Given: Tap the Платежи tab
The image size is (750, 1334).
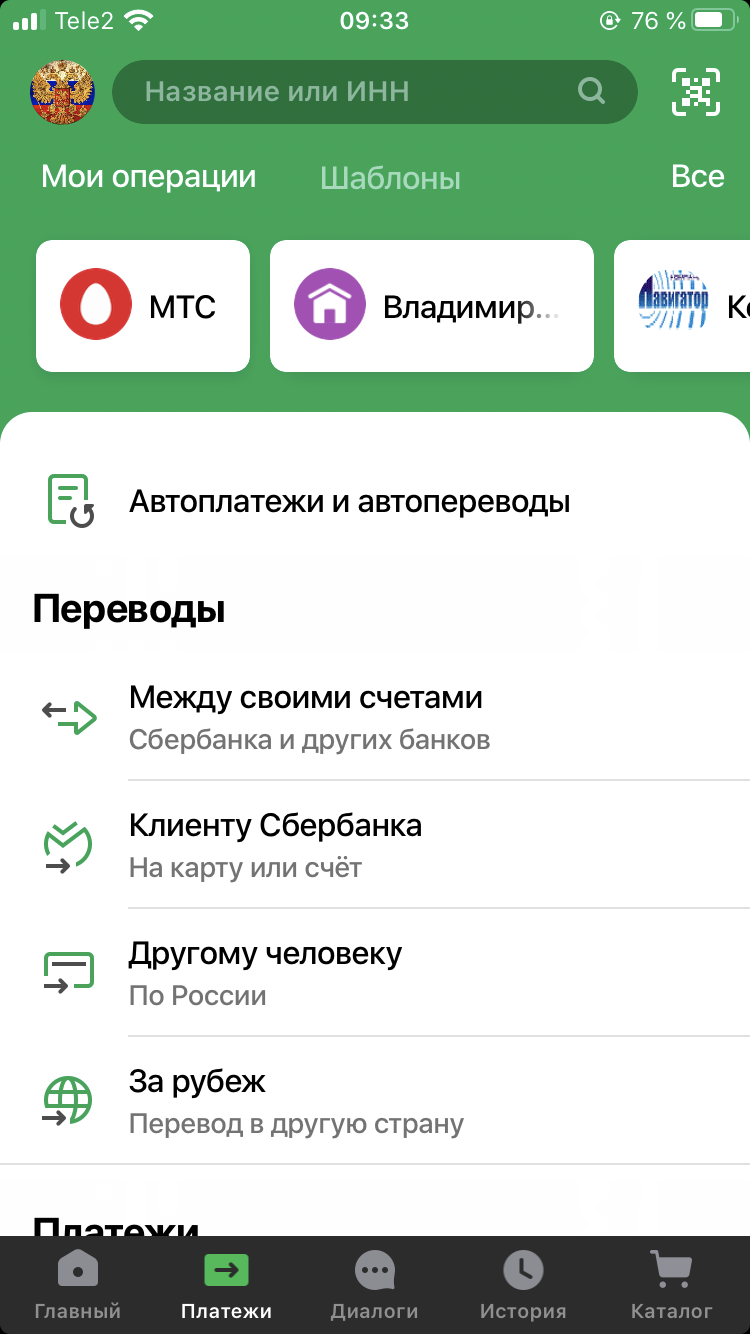Looking at the screenshot, I should coord(226,1286).
